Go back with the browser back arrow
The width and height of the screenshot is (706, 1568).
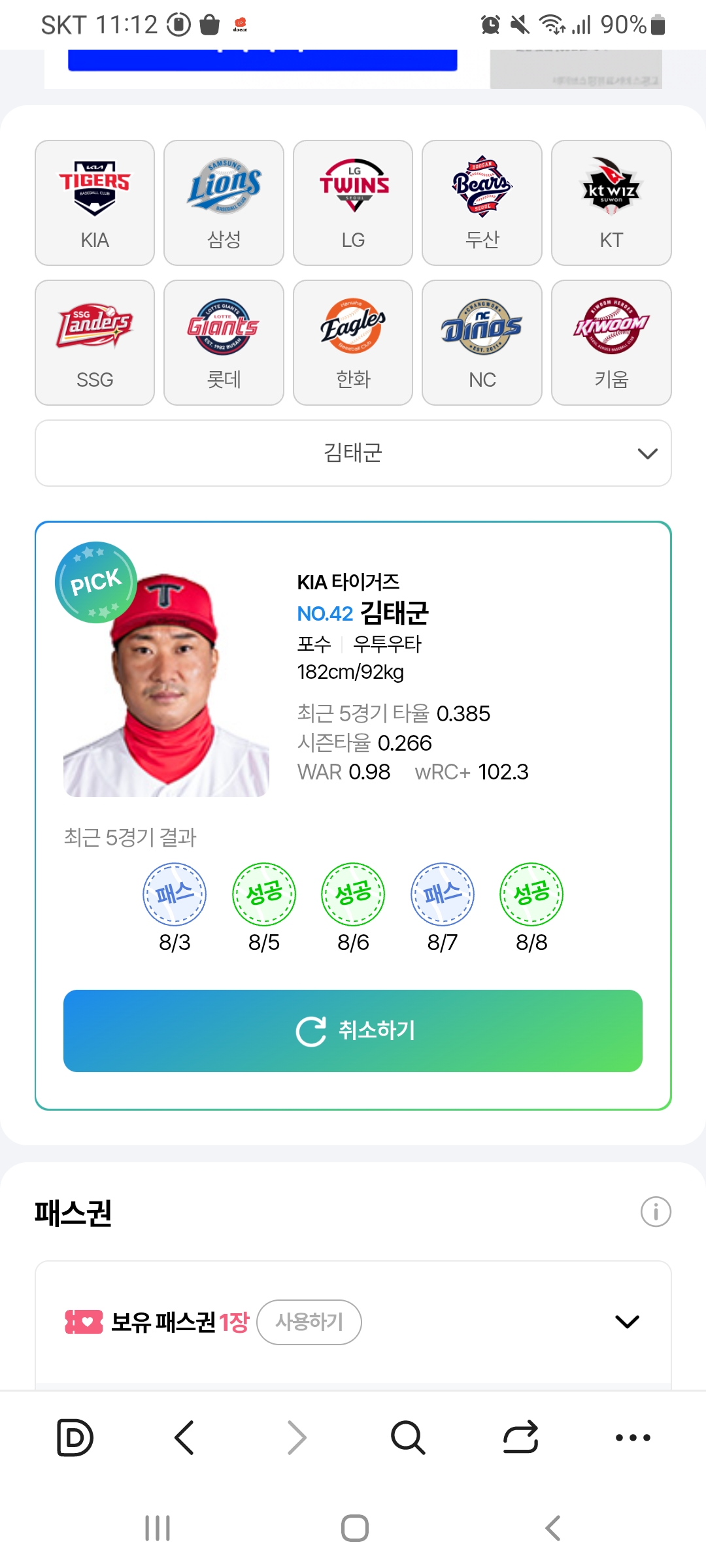click(185, 1437)
